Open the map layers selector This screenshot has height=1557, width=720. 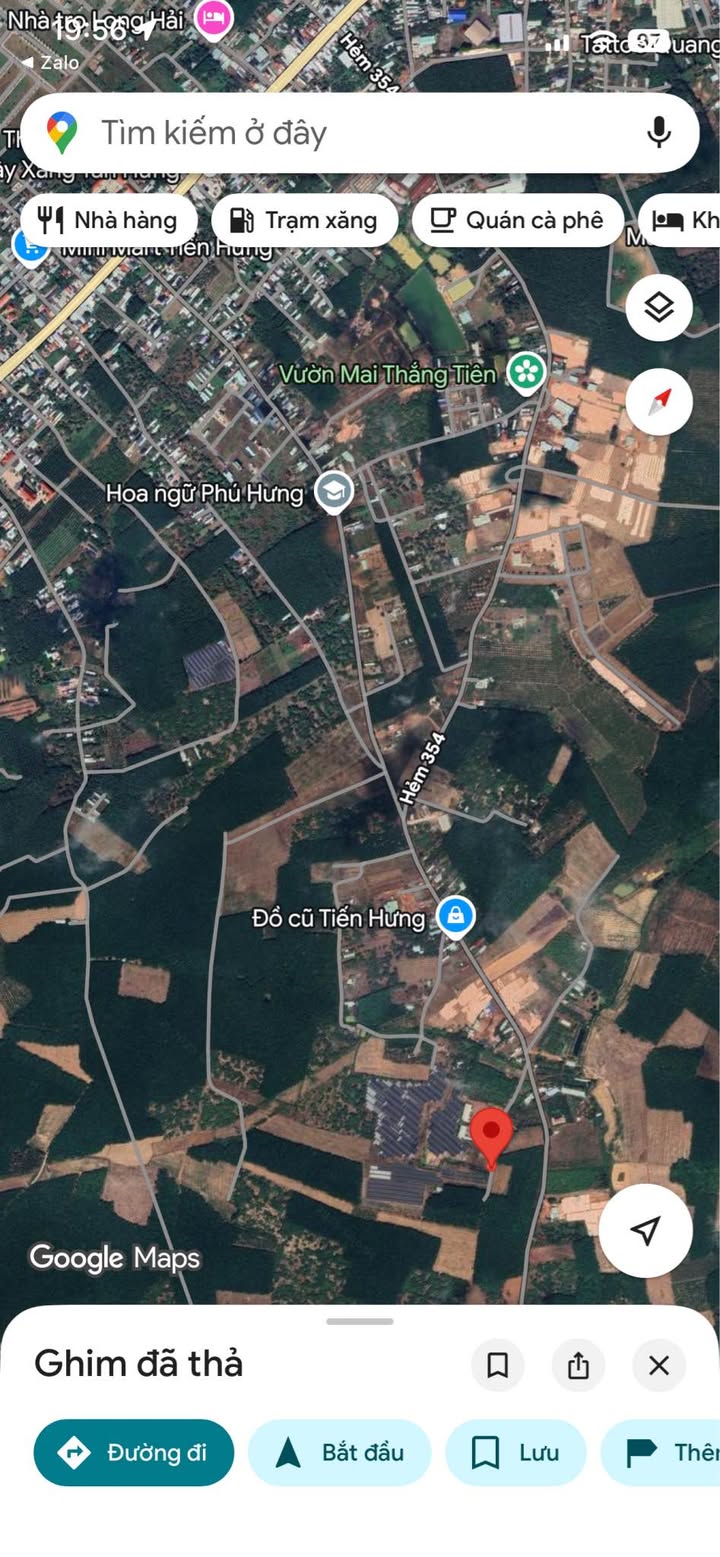tap(659, 308)
